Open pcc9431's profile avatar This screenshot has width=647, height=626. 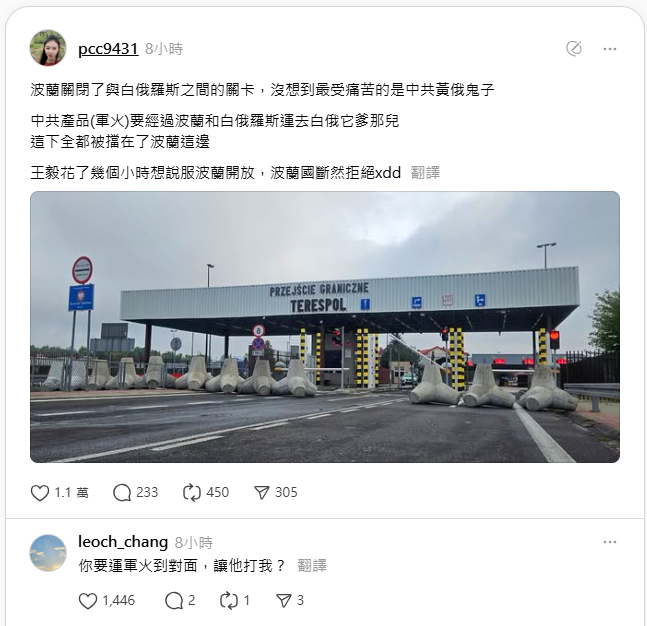coord(48,47)
